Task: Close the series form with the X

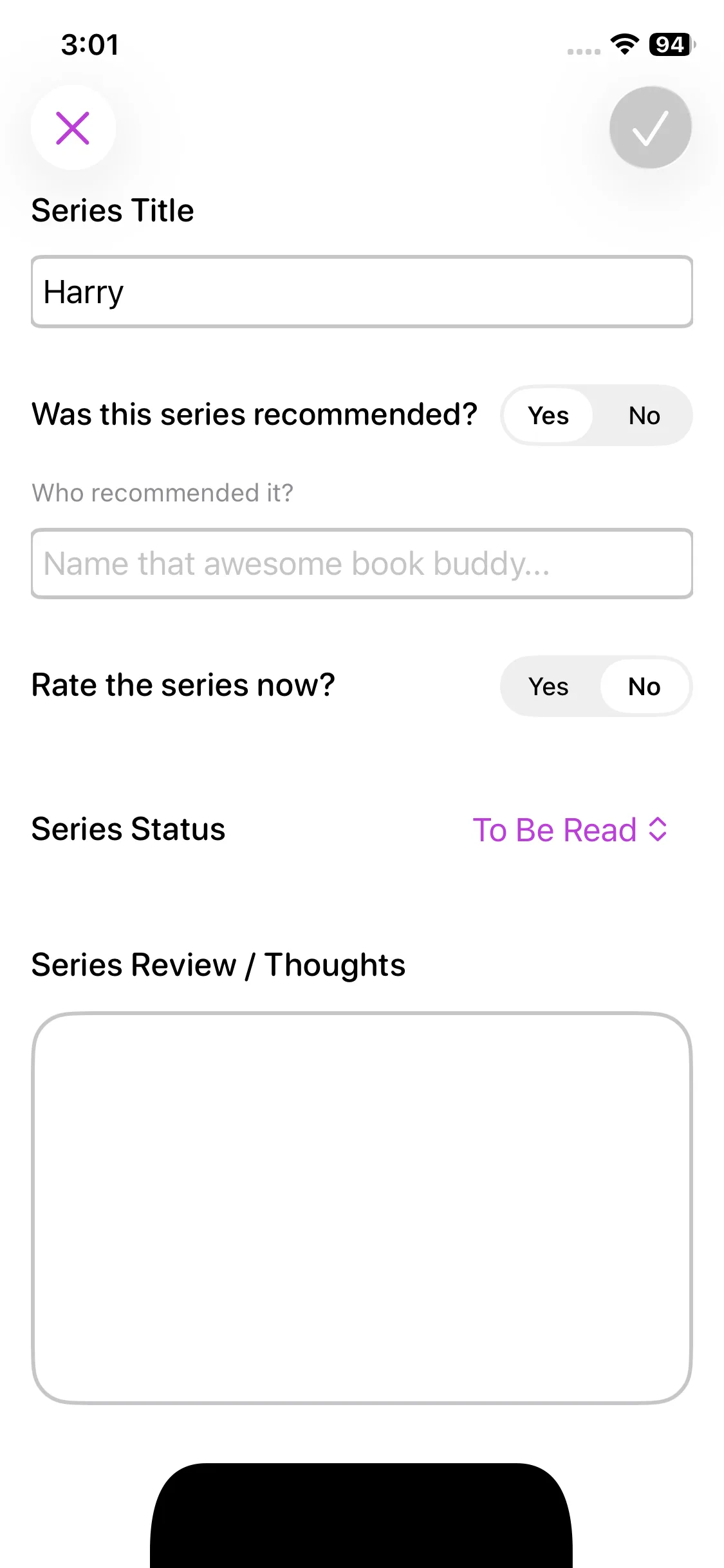Action: pos(73,128)
